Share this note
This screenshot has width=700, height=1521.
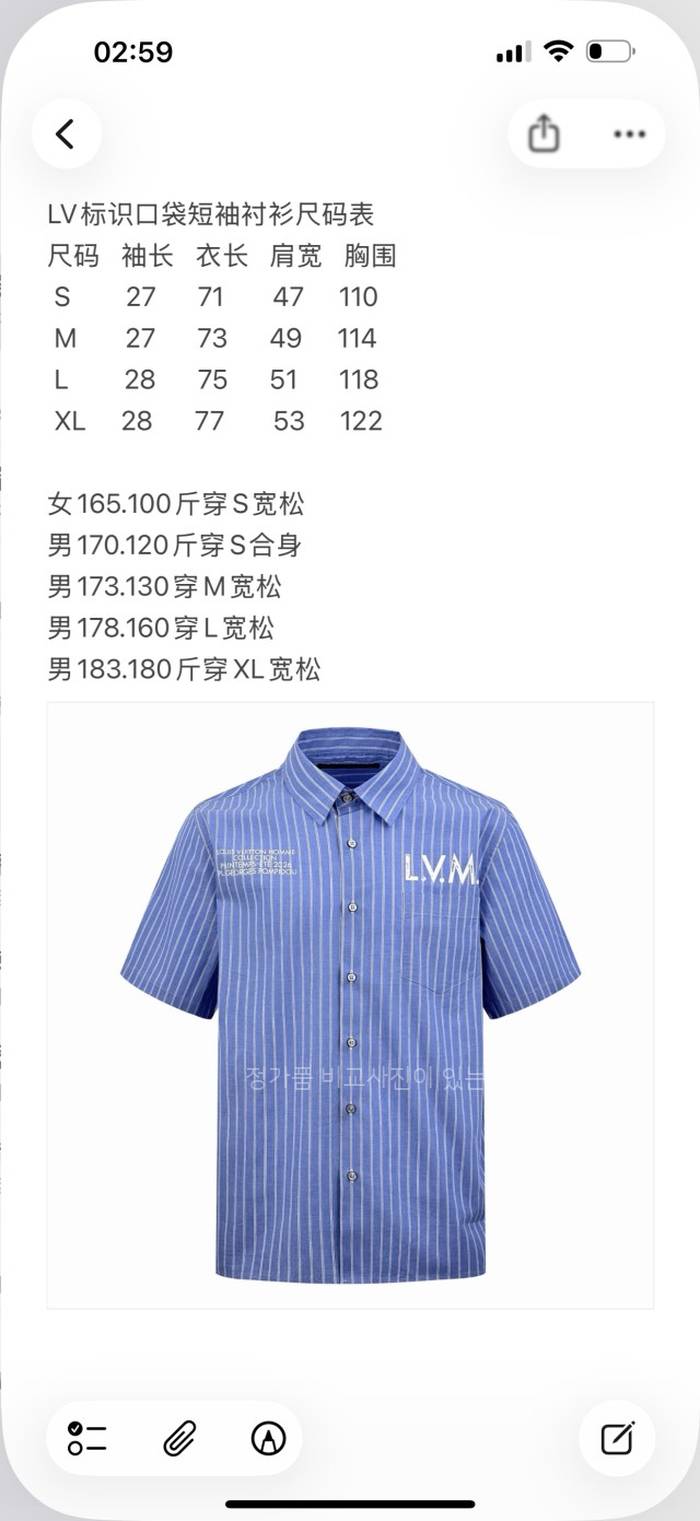(544, 134)
